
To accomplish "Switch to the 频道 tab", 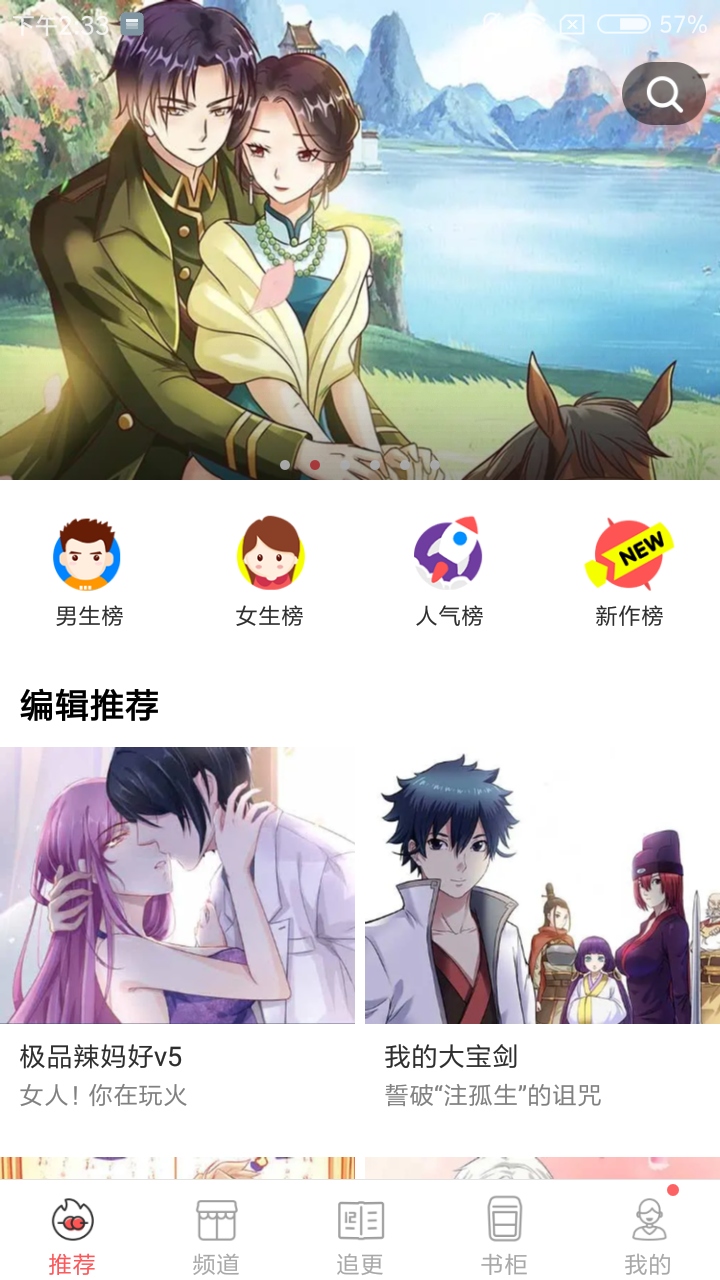I will point(216,1236).
